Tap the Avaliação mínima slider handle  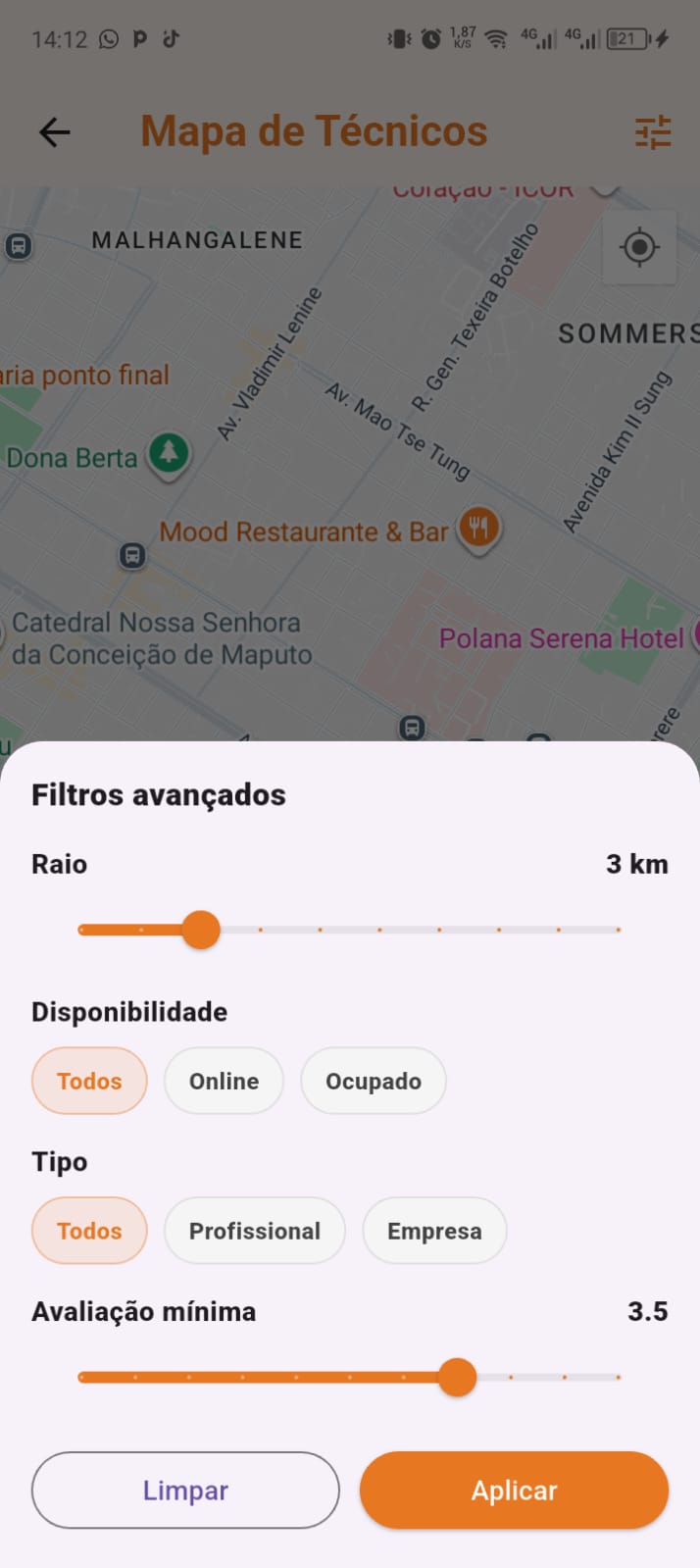click(457, 1377)
